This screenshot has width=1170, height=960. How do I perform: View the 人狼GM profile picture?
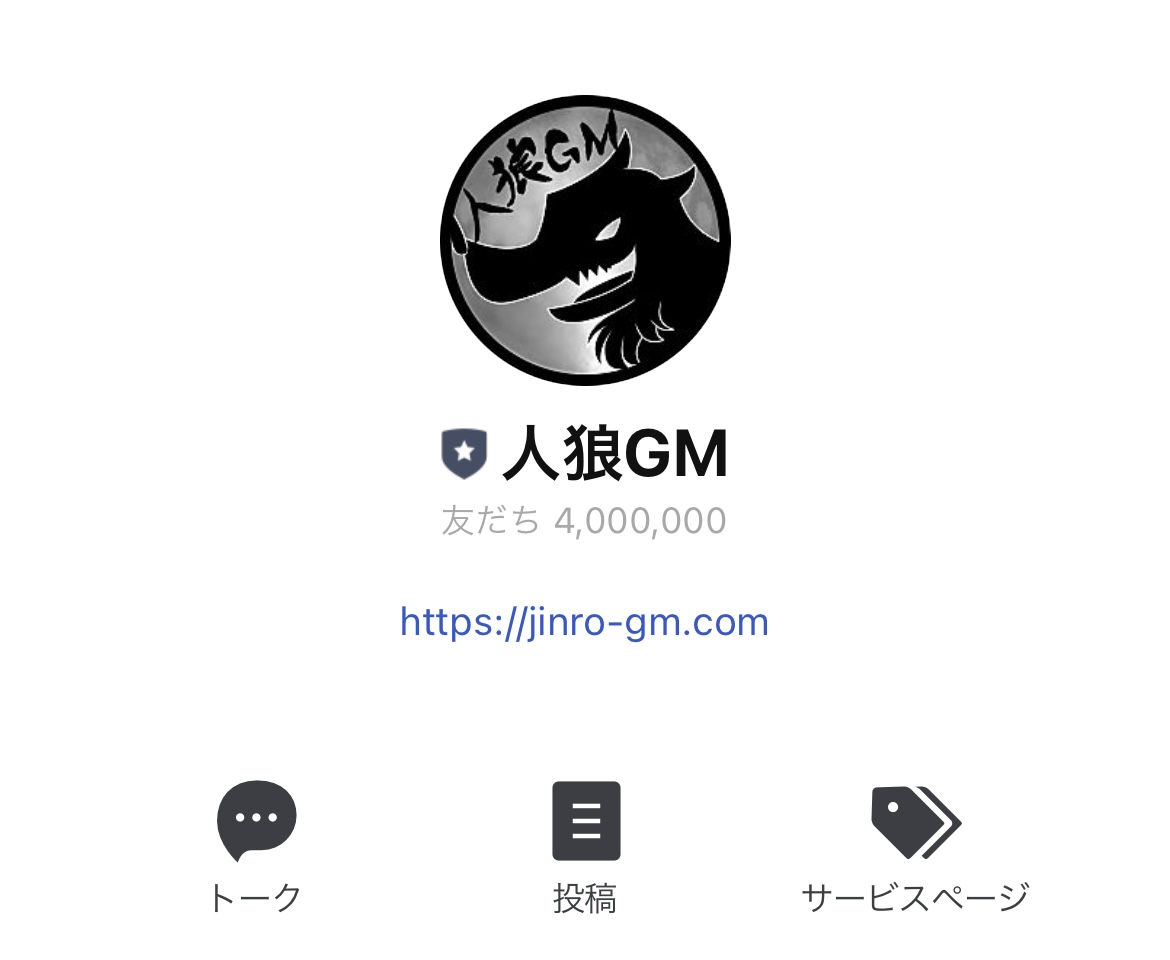click(585, 240)
